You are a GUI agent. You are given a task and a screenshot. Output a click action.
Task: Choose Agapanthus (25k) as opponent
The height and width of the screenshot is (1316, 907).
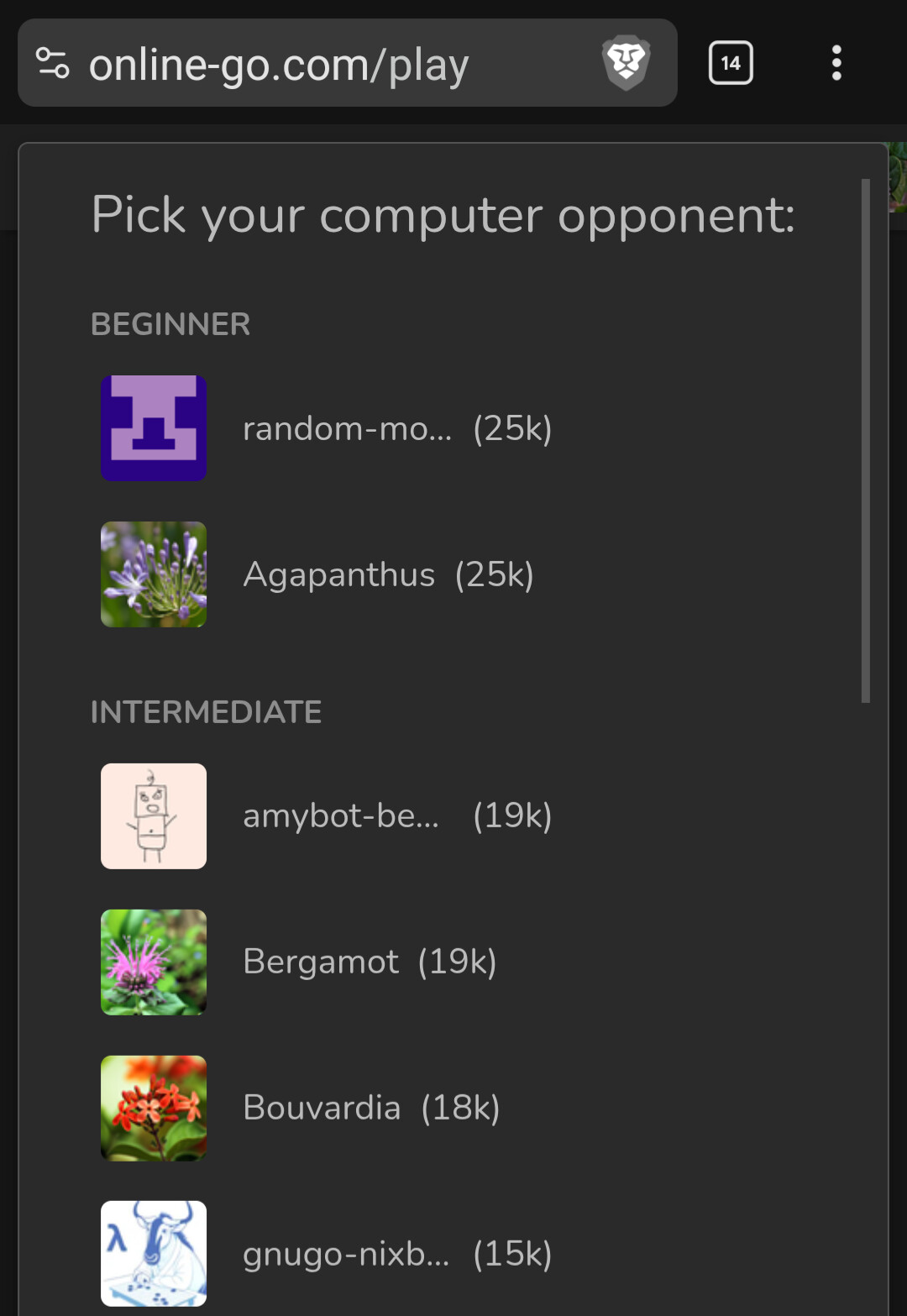point(388,574)
